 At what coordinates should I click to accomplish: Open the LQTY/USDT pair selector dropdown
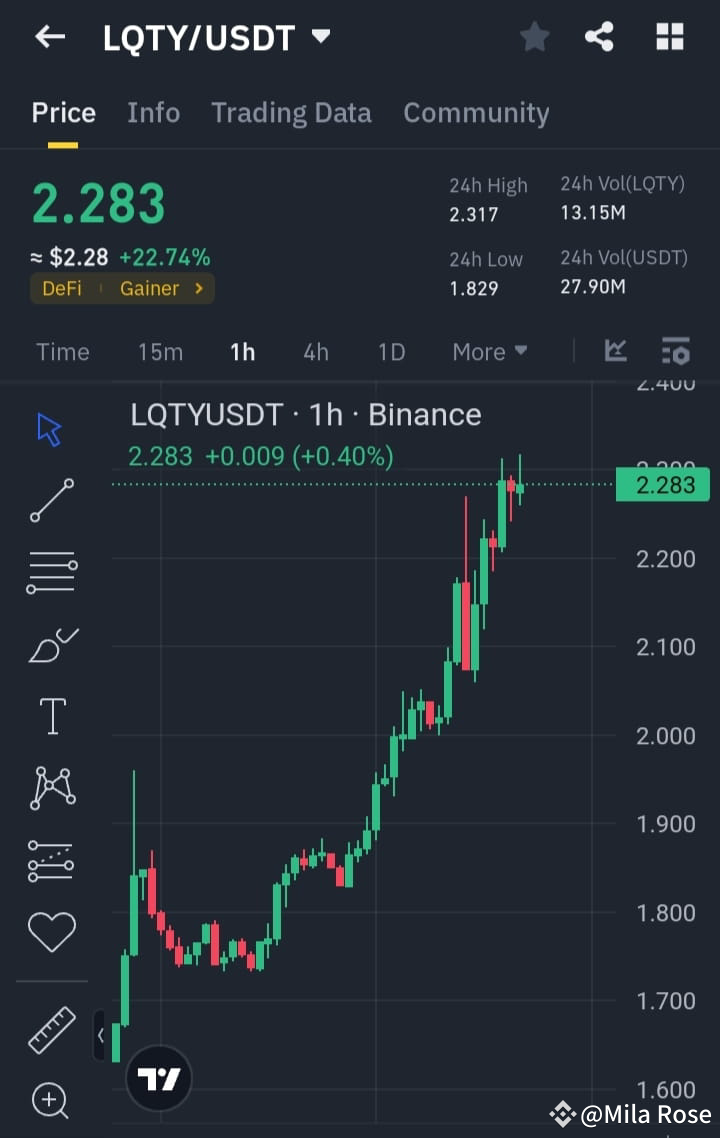coord(320,36)
